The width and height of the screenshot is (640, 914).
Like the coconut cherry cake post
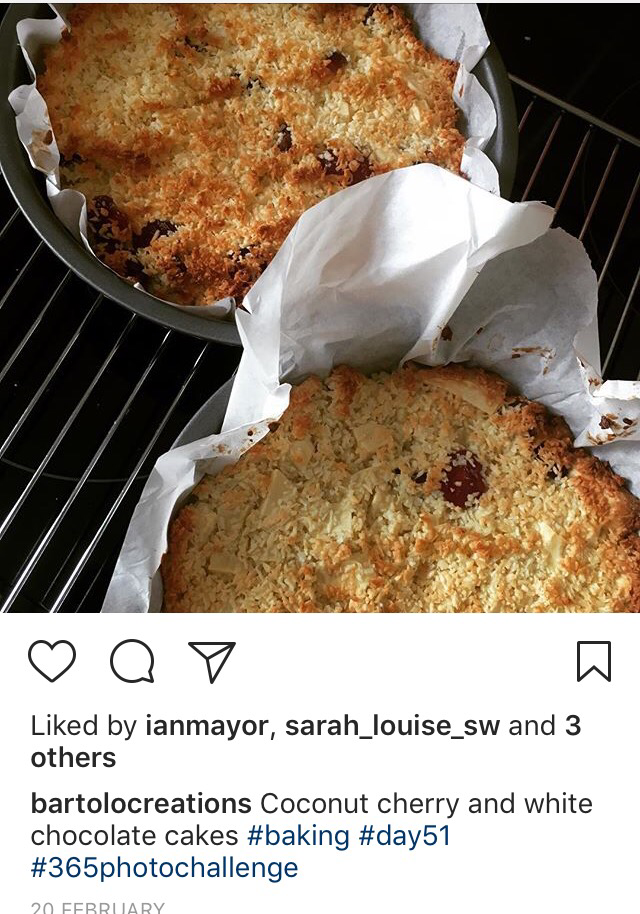52,661
